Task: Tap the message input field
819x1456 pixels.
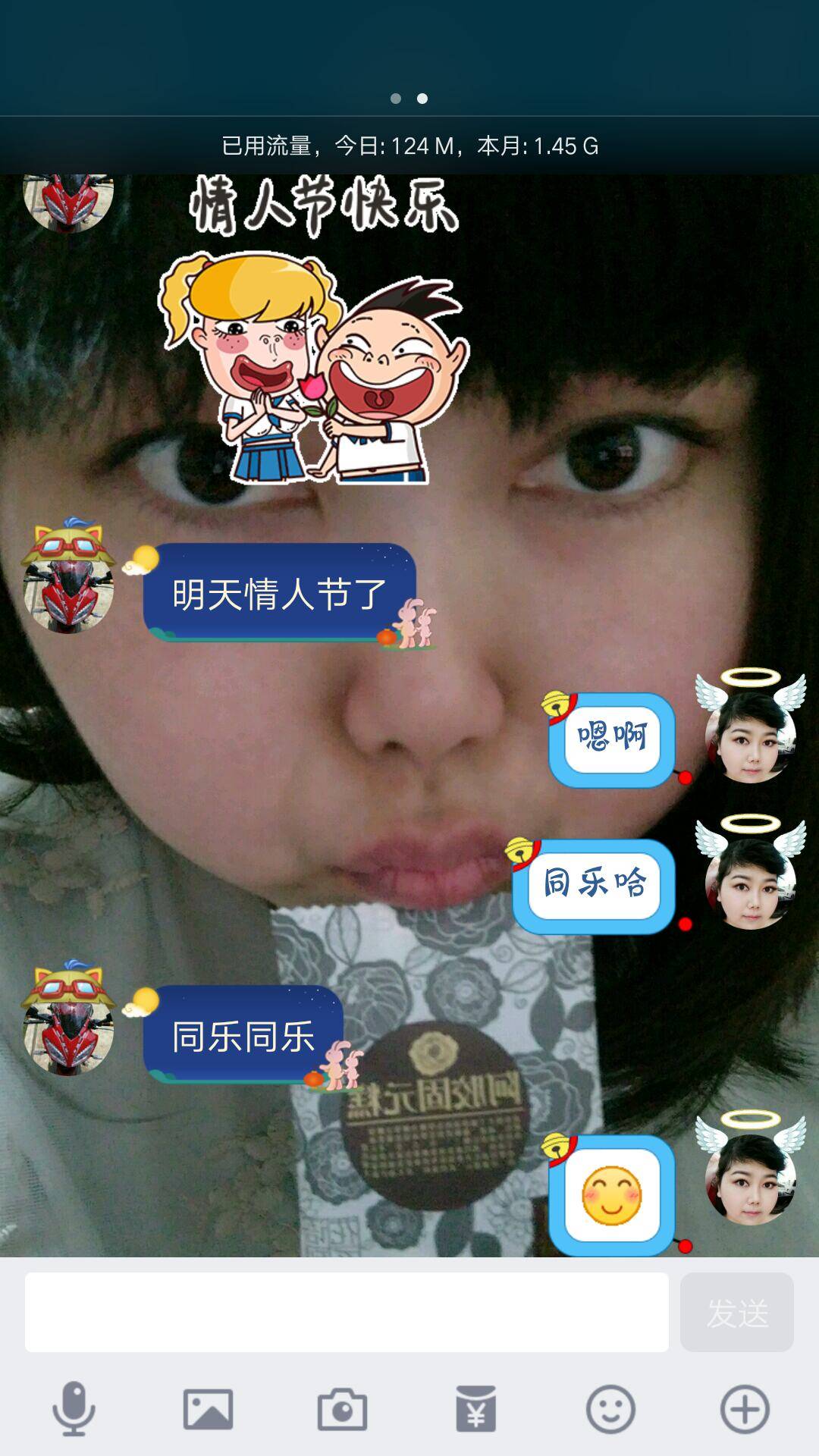Action: [347, 1312]
